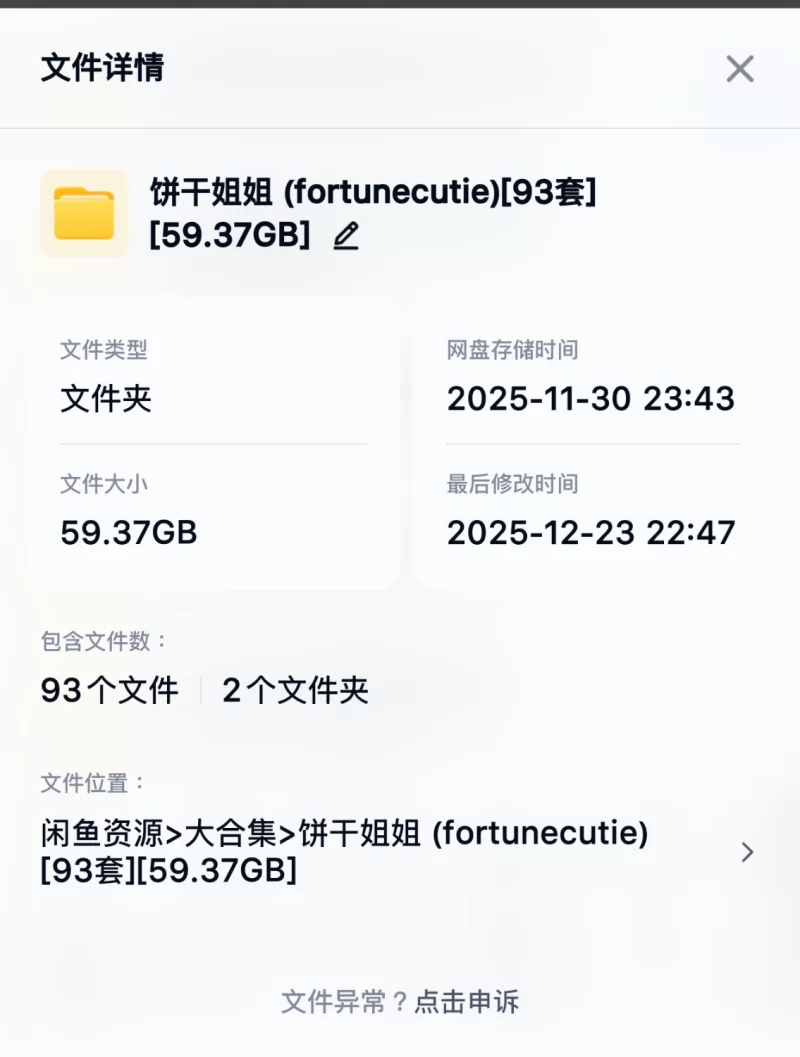Tap 点击申诉 to appeal the file issue
Viewport: 800px width, 1057px height.
[x=467, y=1001]
